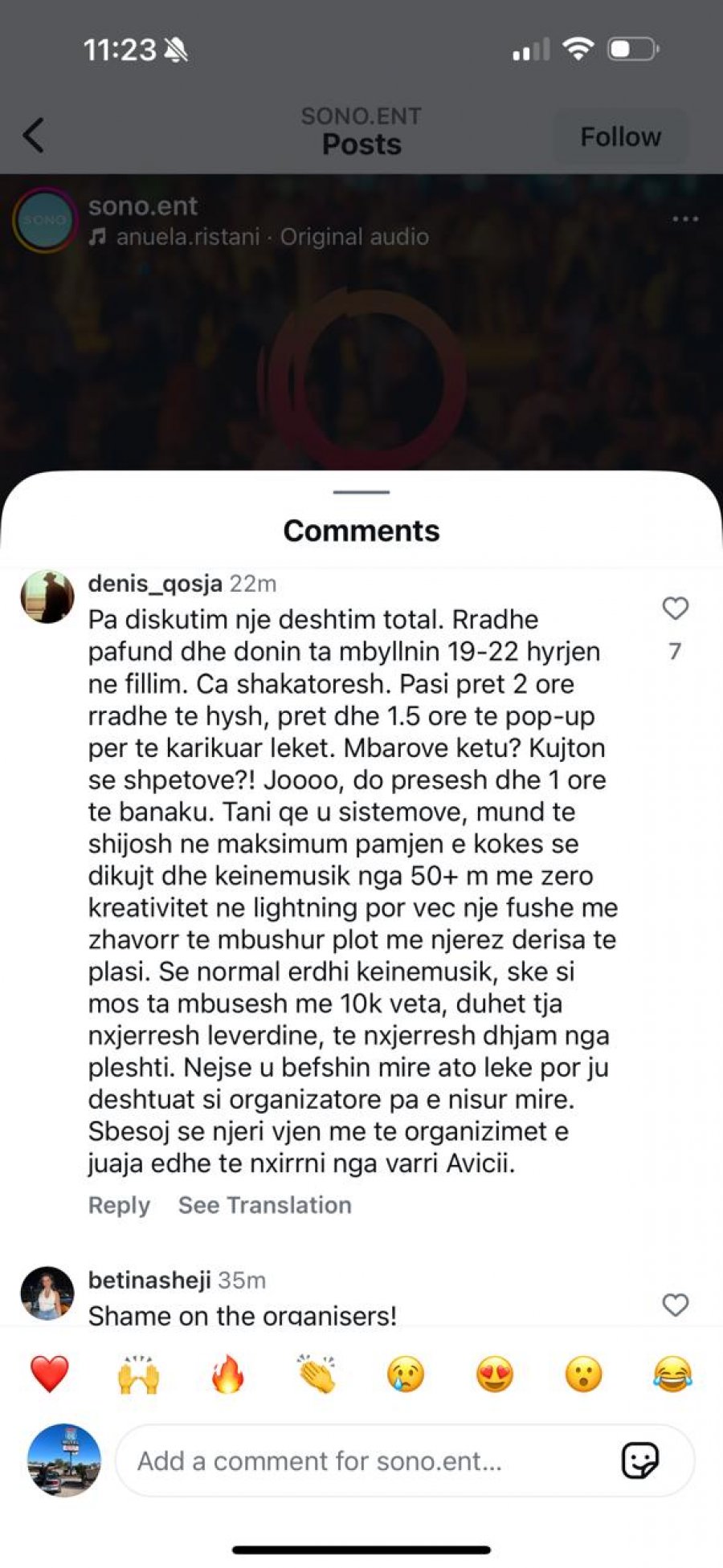Insert the fire emoji
Viewport: 723px width, 1568px height.
(228, 1374)
